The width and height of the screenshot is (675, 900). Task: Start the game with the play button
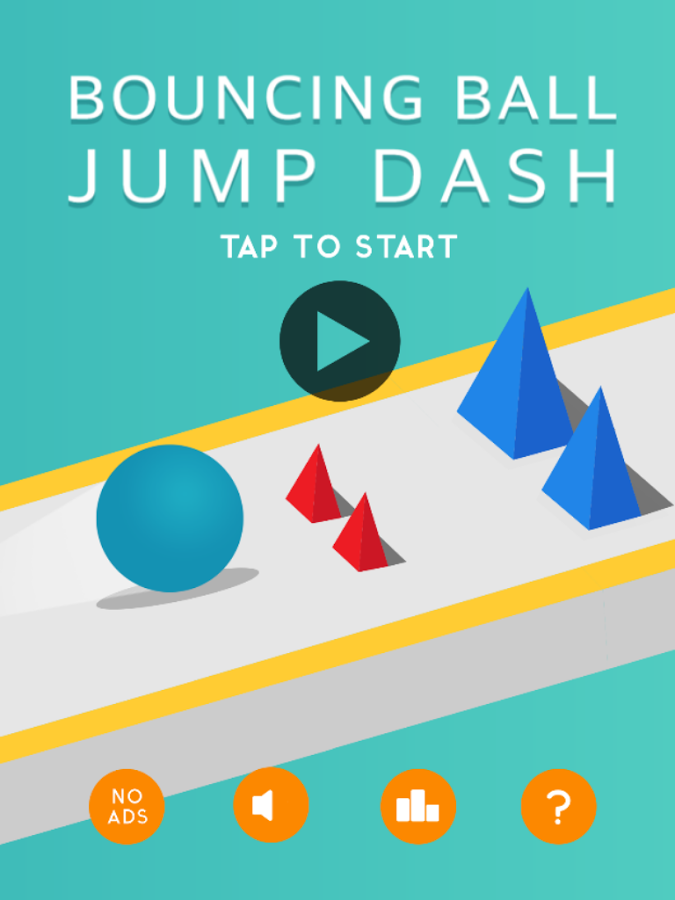[x=340, y=342]
